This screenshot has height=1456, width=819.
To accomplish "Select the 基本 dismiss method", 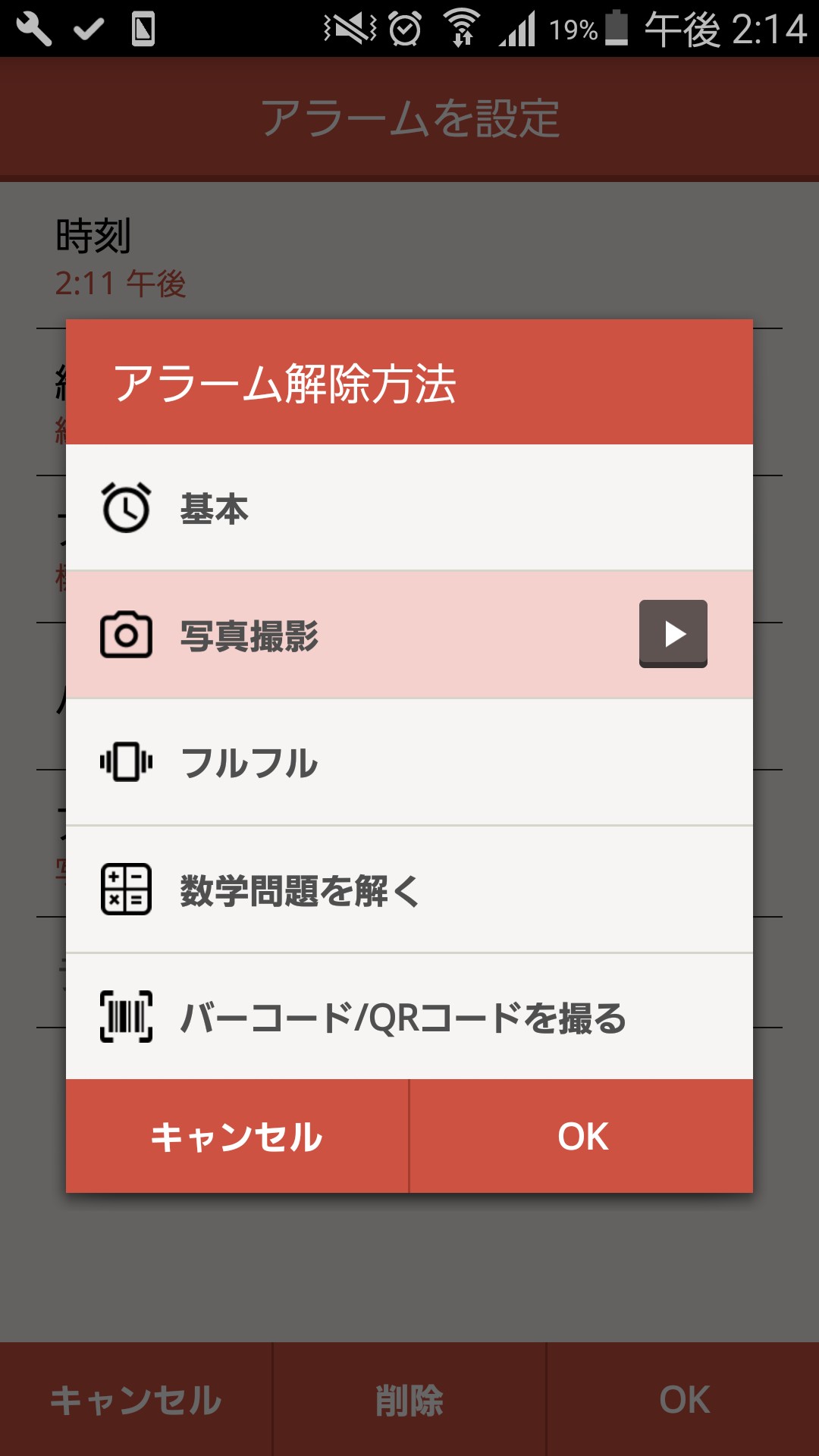I will (409, 507).
